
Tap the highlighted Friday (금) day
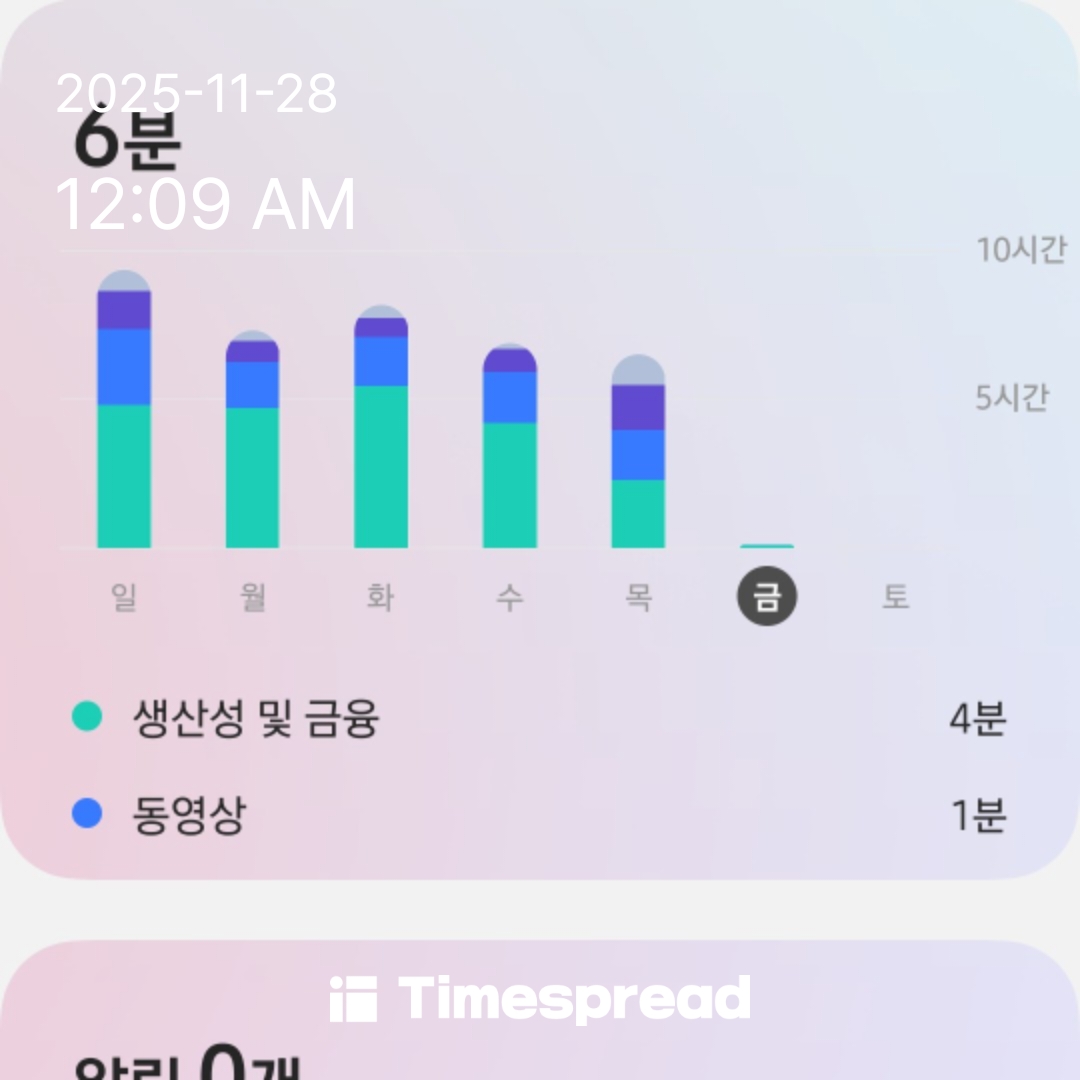pos(767,597)
